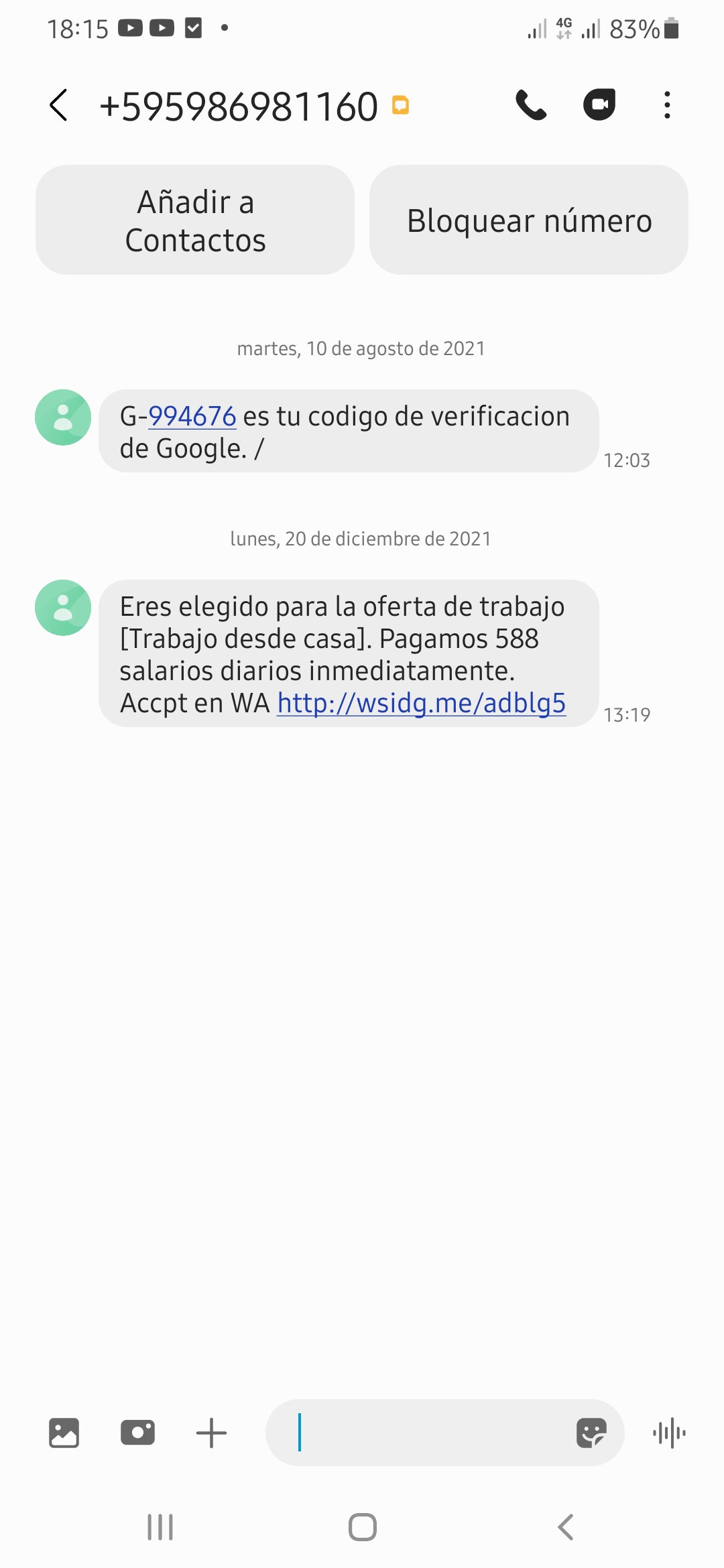Open the wsidg.me/adblg5 link
This screenshot has width=724, height=1568.
(x=422, y=704)
